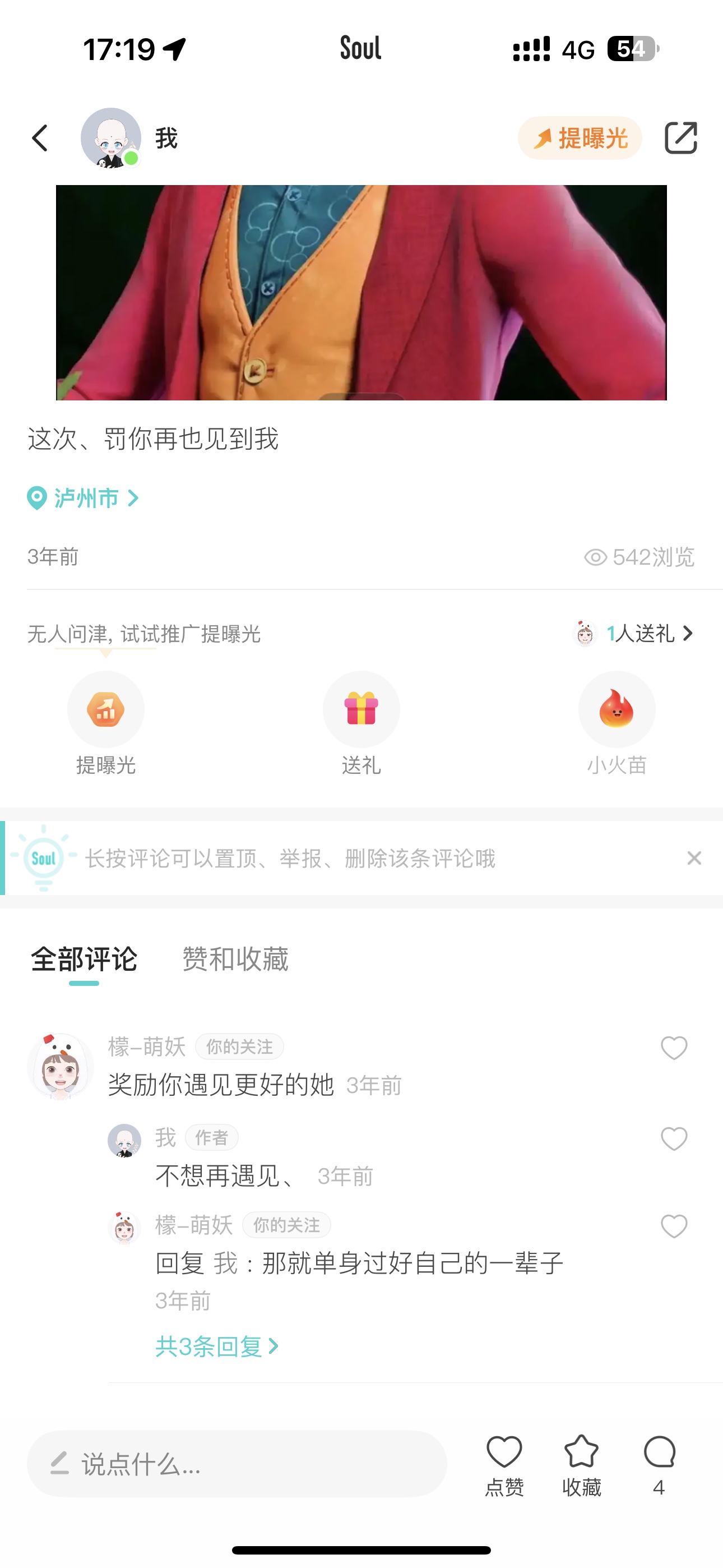This screenshot has height=1568, width=723.
Task: Go back with the top-left arrow
Action: click(40, 138)
